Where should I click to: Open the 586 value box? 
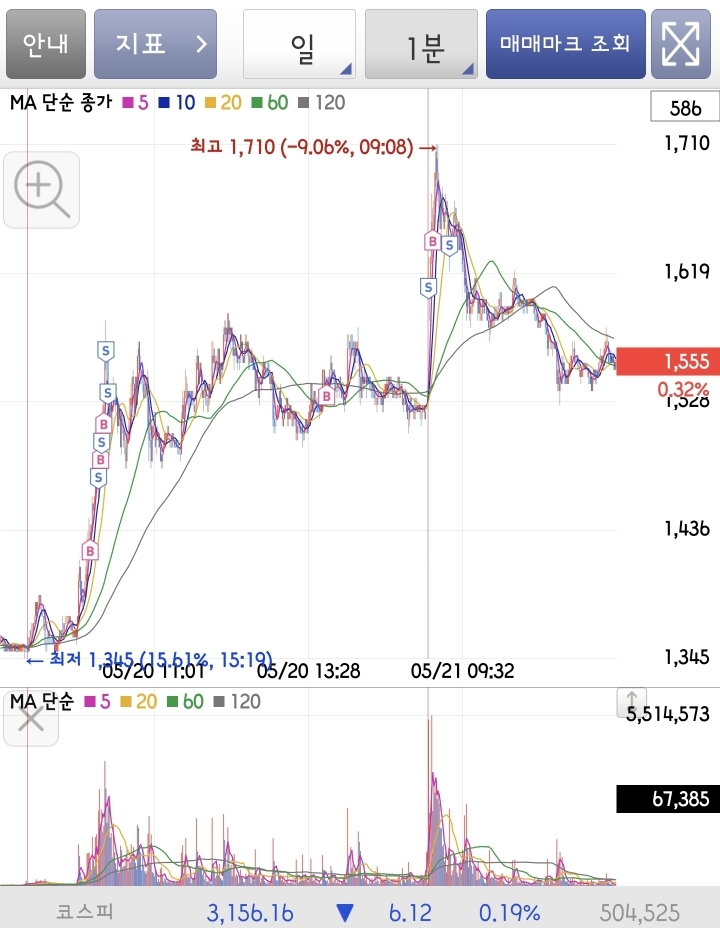click(685, 107)
